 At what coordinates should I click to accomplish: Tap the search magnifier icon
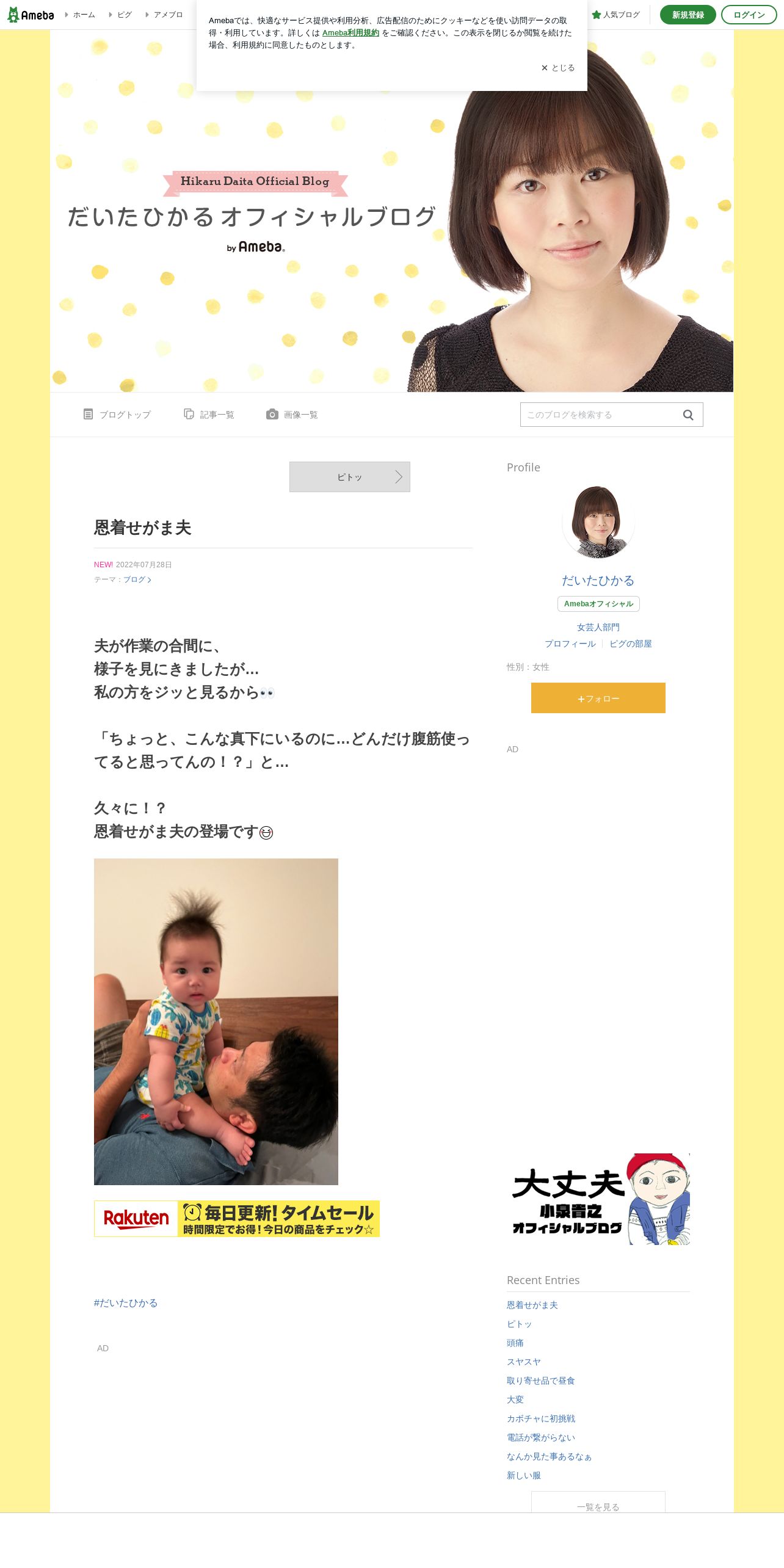[688, 415]
